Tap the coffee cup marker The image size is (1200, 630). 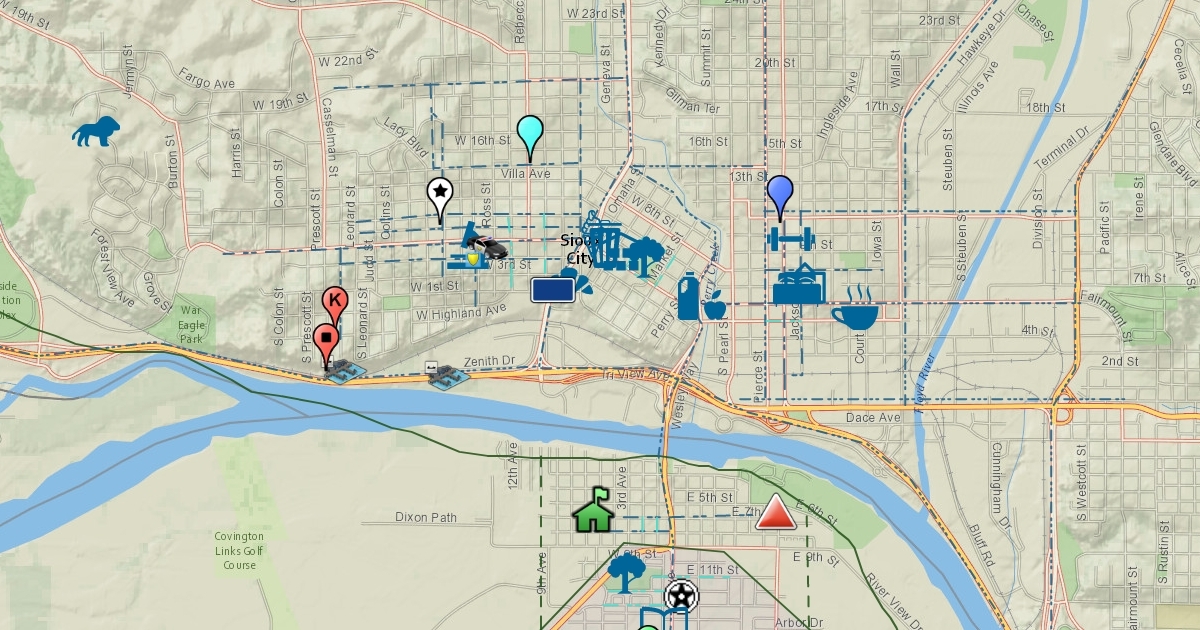[855, 308]
